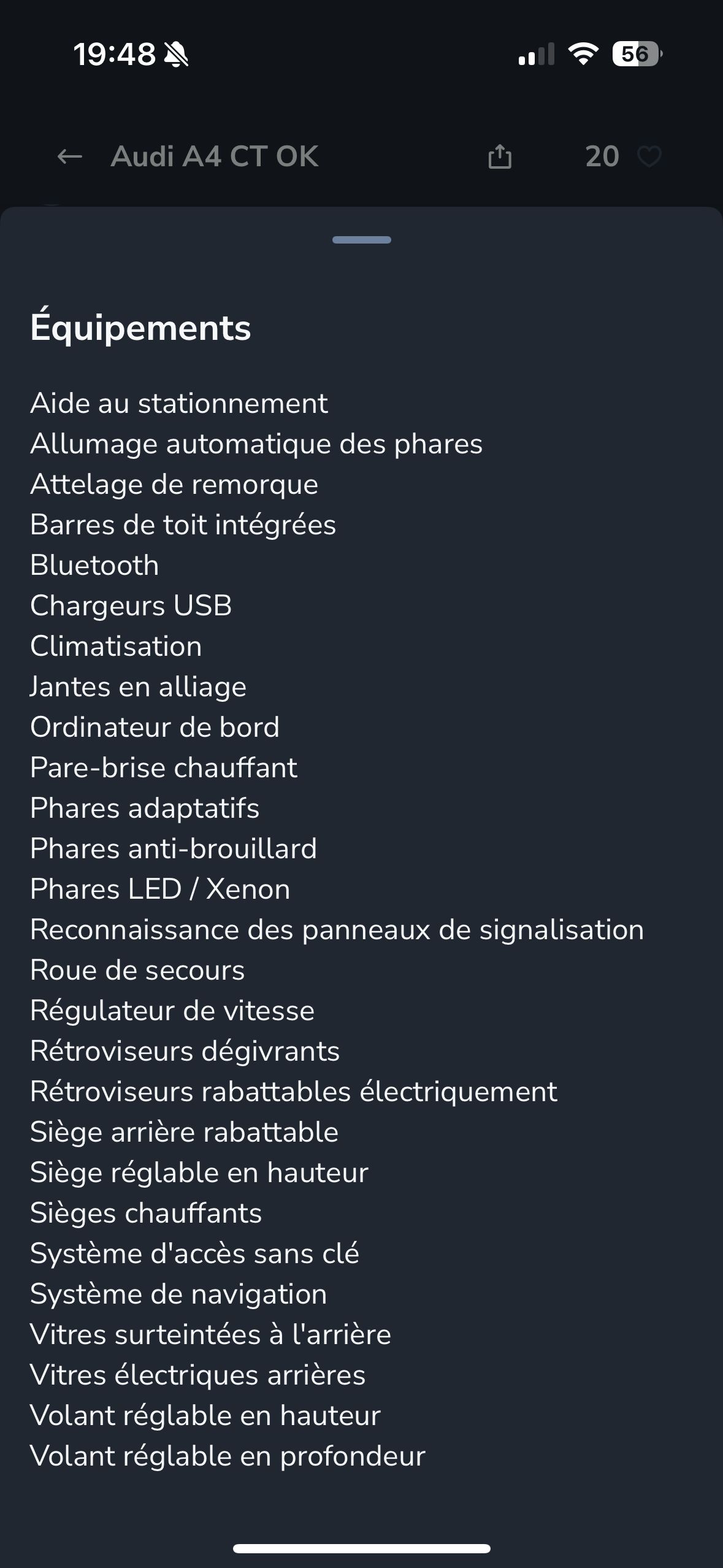Share this Audi A4 listing
Screen dimensions: 723x1568
(x=499, y=157)
